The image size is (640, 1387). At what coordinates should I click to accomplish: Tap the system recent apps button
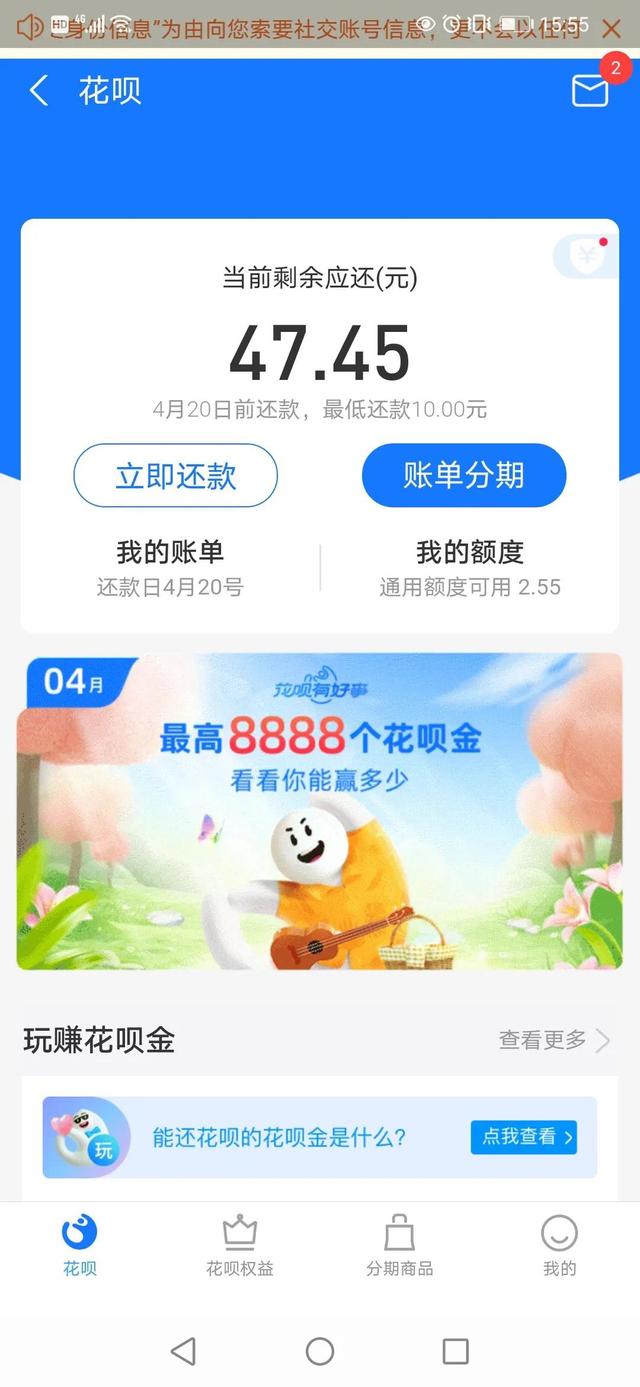pos(456,1352)
